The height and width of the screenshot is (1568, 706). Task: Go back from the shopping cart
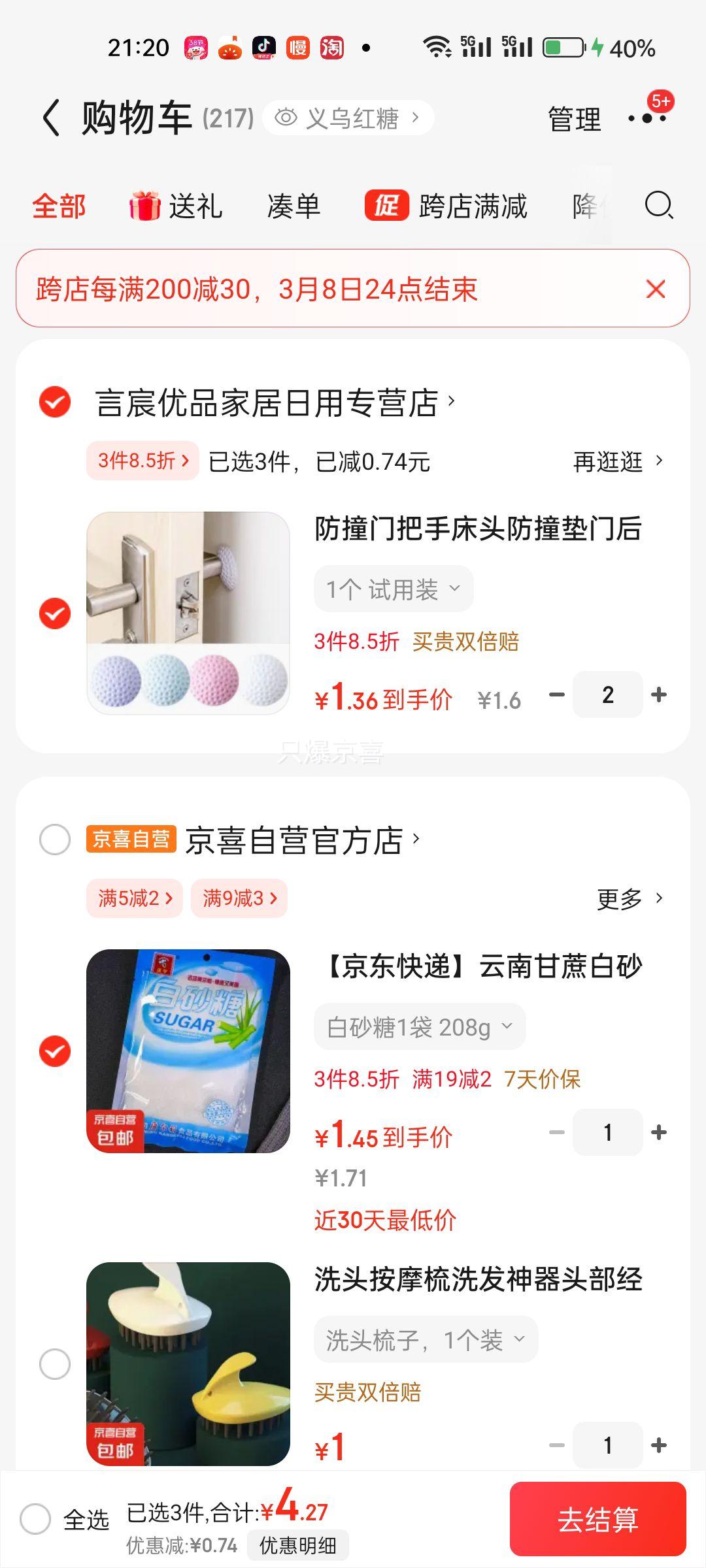tap(51, 118)
